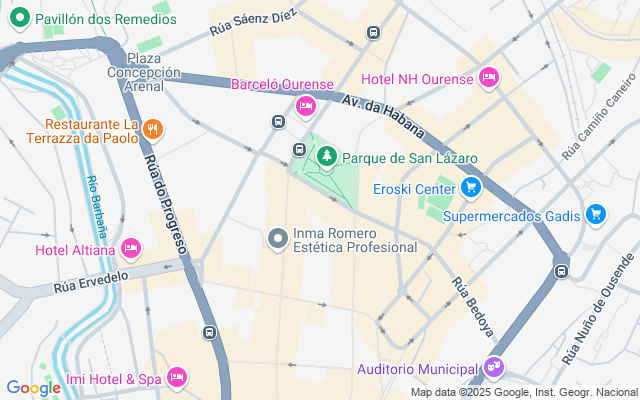Open the Eroski Center shopping marker
Viewport: 640px width, 400px height.
coord(471,188)
